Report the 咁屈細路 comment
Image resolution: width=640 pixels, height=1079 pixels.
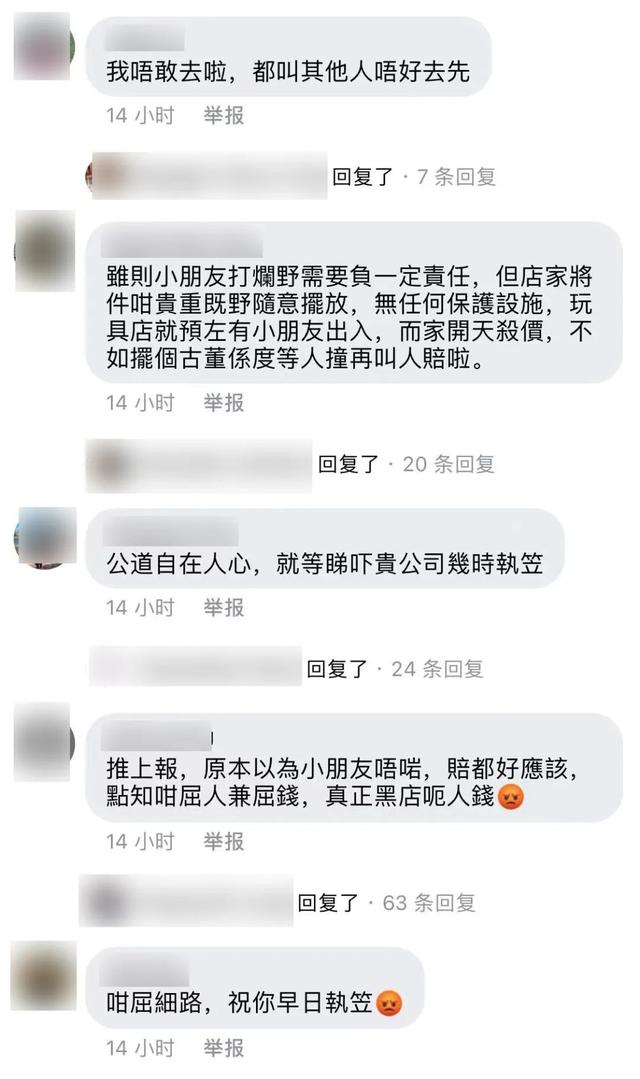(x=224, y=1048)
